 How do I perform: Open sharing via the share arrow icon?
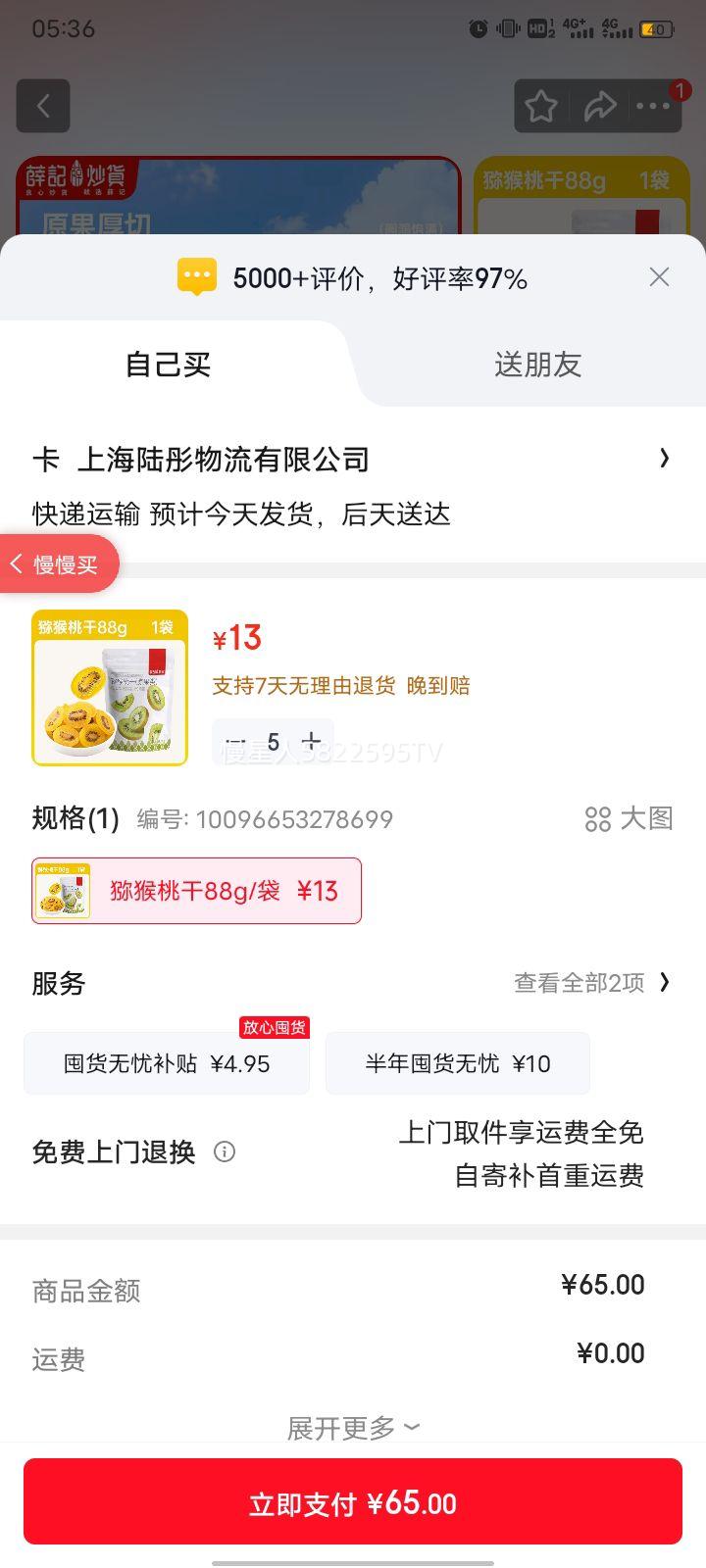[x=601, y=106]
